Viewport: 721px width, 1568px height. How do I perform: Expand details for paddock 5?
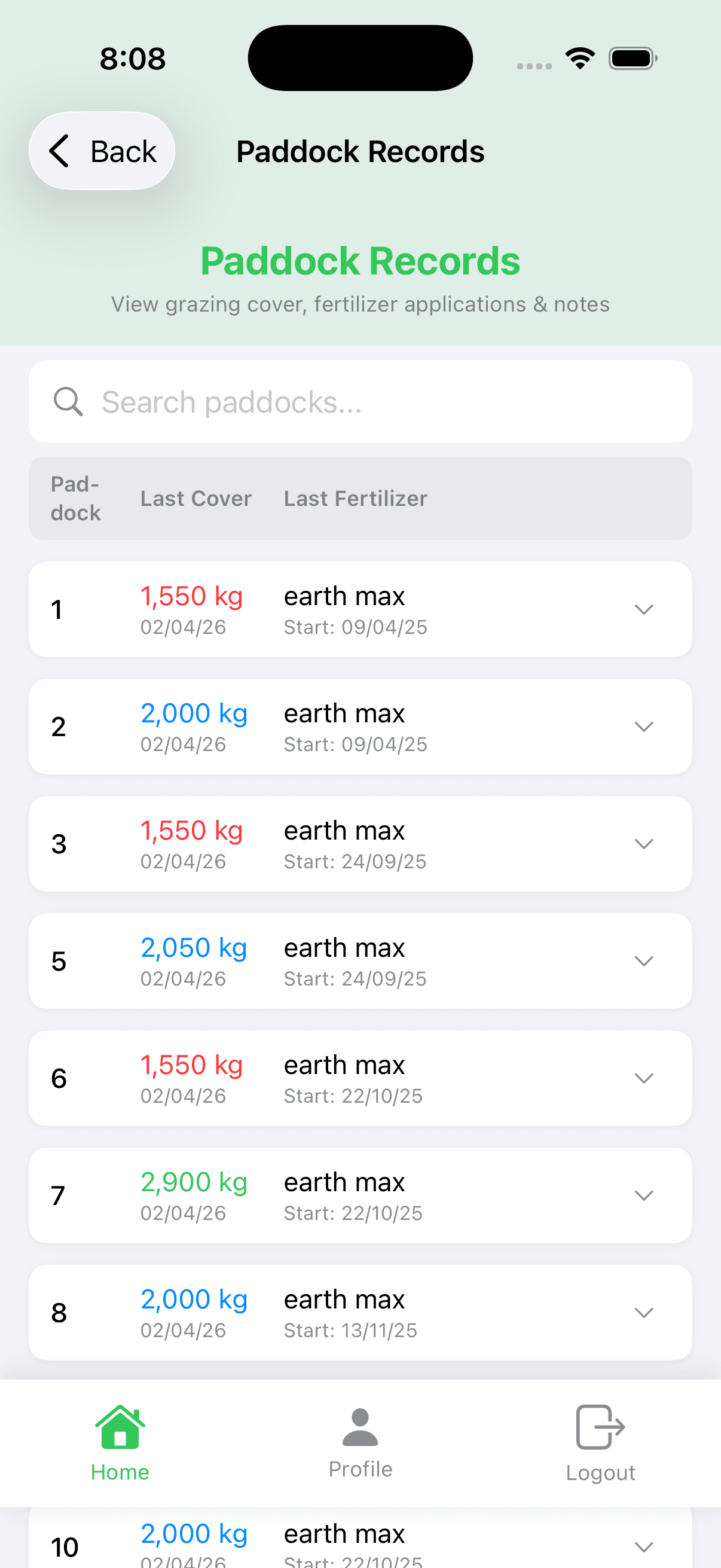click(x=644, y=961)
